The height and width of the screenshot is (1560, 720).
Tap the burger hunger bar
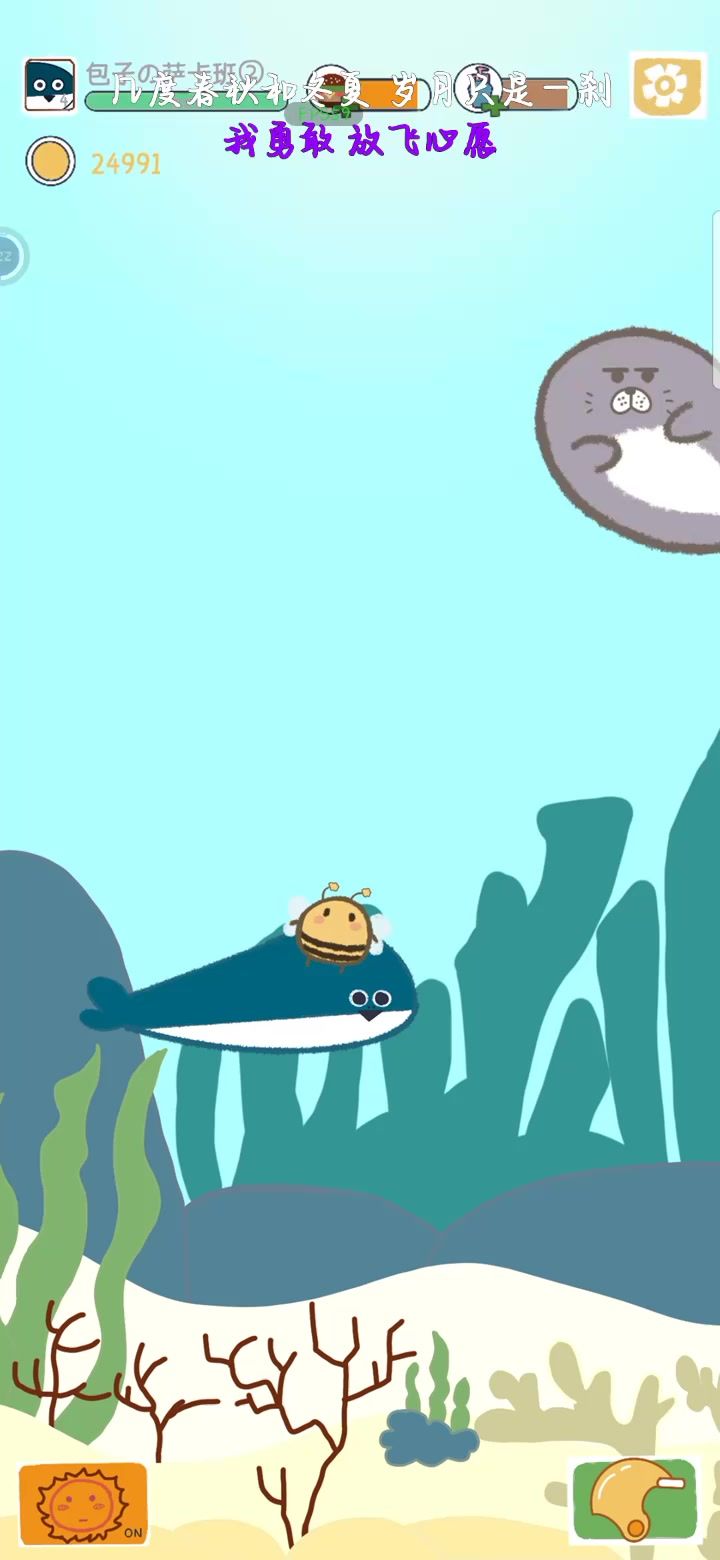pyautogui.click(x=375, y=95)
